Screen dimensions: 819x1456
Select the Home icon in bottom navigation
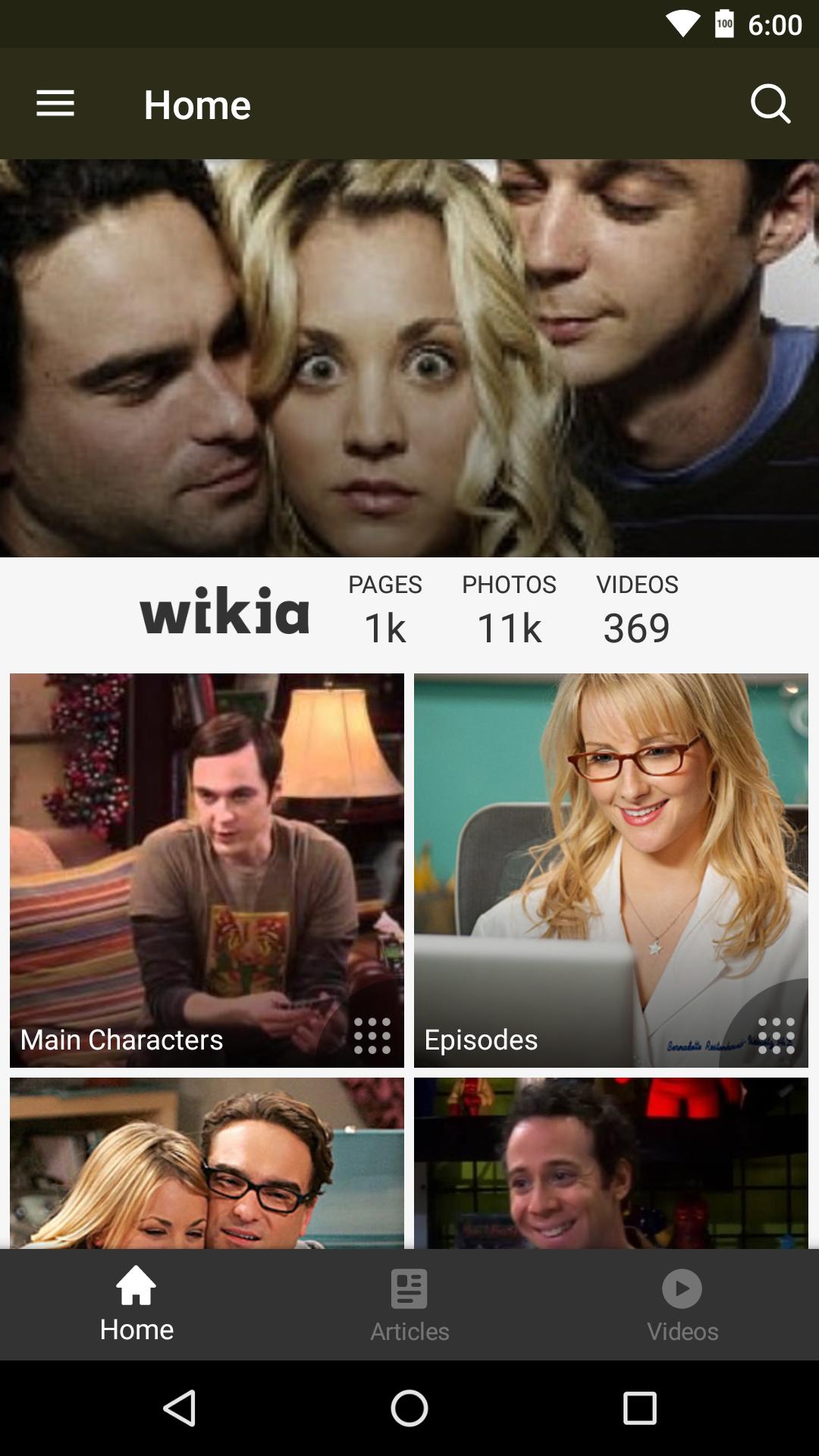coord(136,1289)
